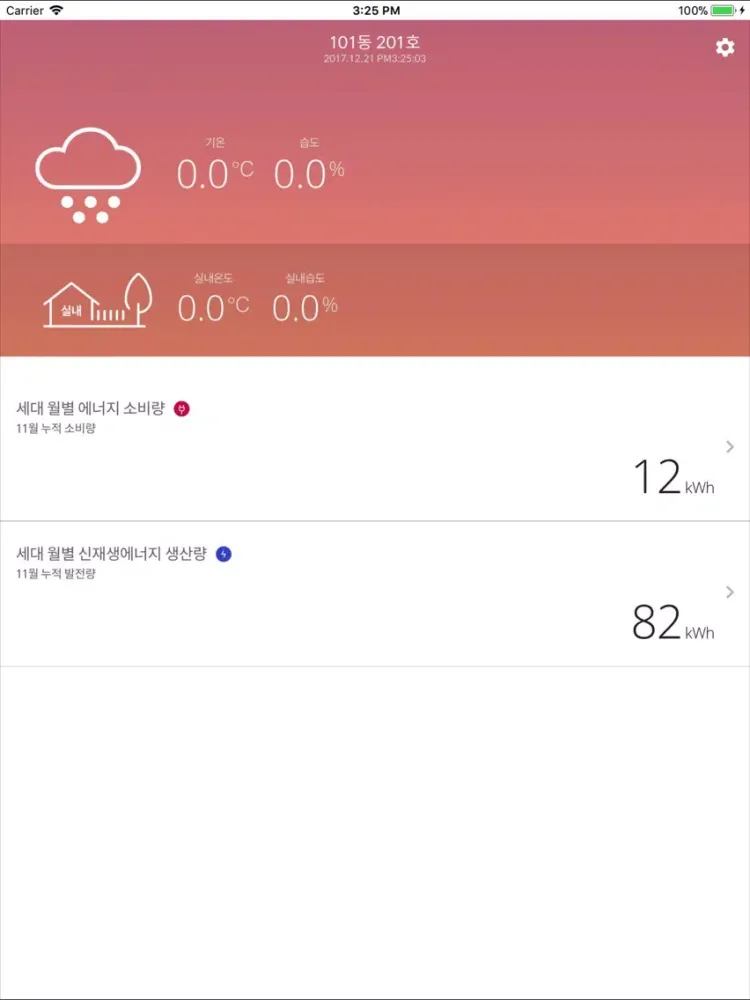Open 세대 월별 에너지 소비량 details

click(x=729, y=447)
